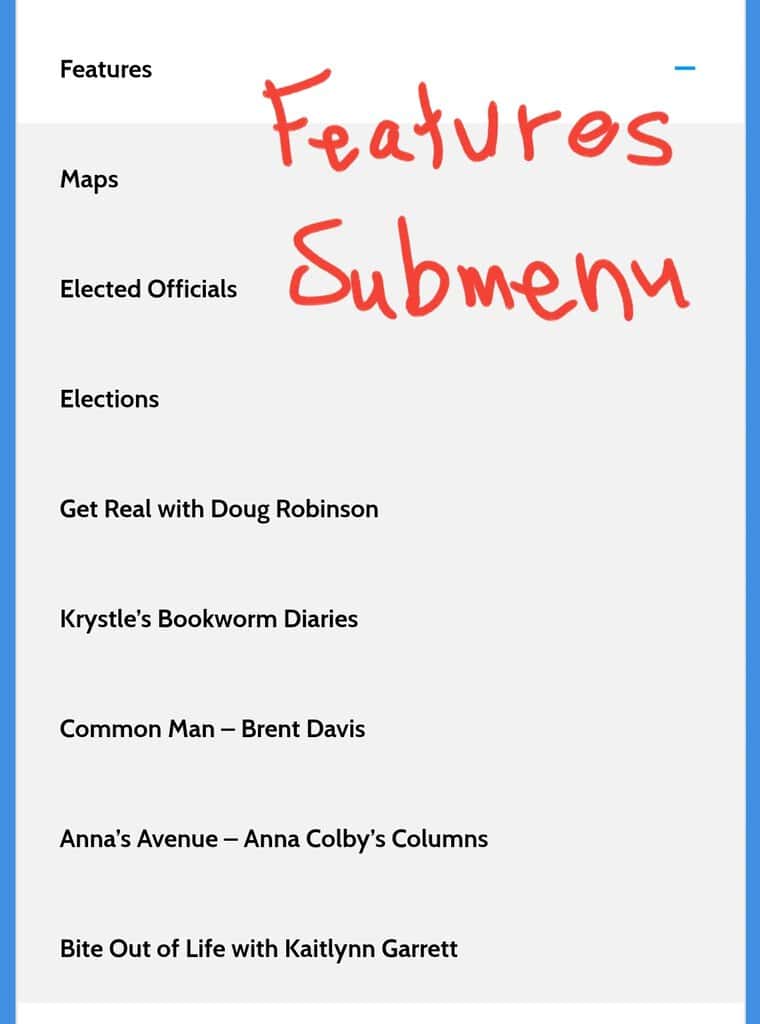Open Elected Officials
The height and width of the screenshot is (1024, 760).
(148, 289)
